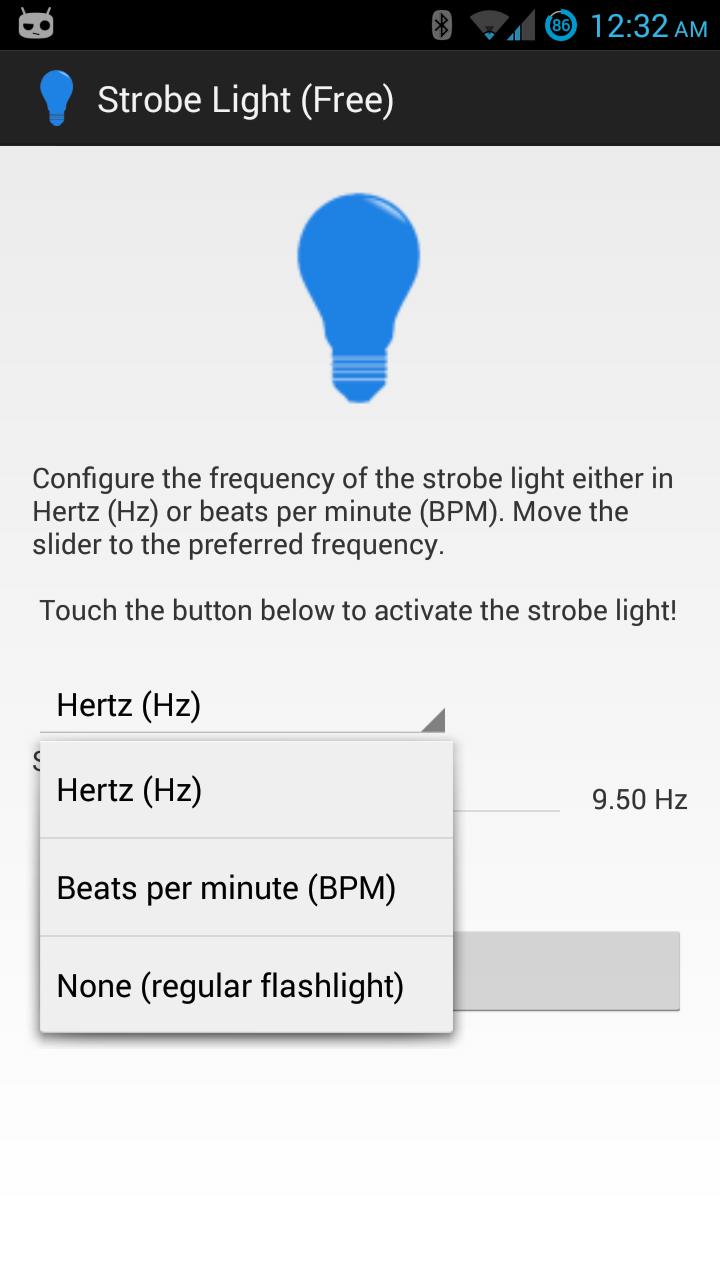
Task: Select Hertz (Hz) from the dropdown list
Action: [245, 790]
